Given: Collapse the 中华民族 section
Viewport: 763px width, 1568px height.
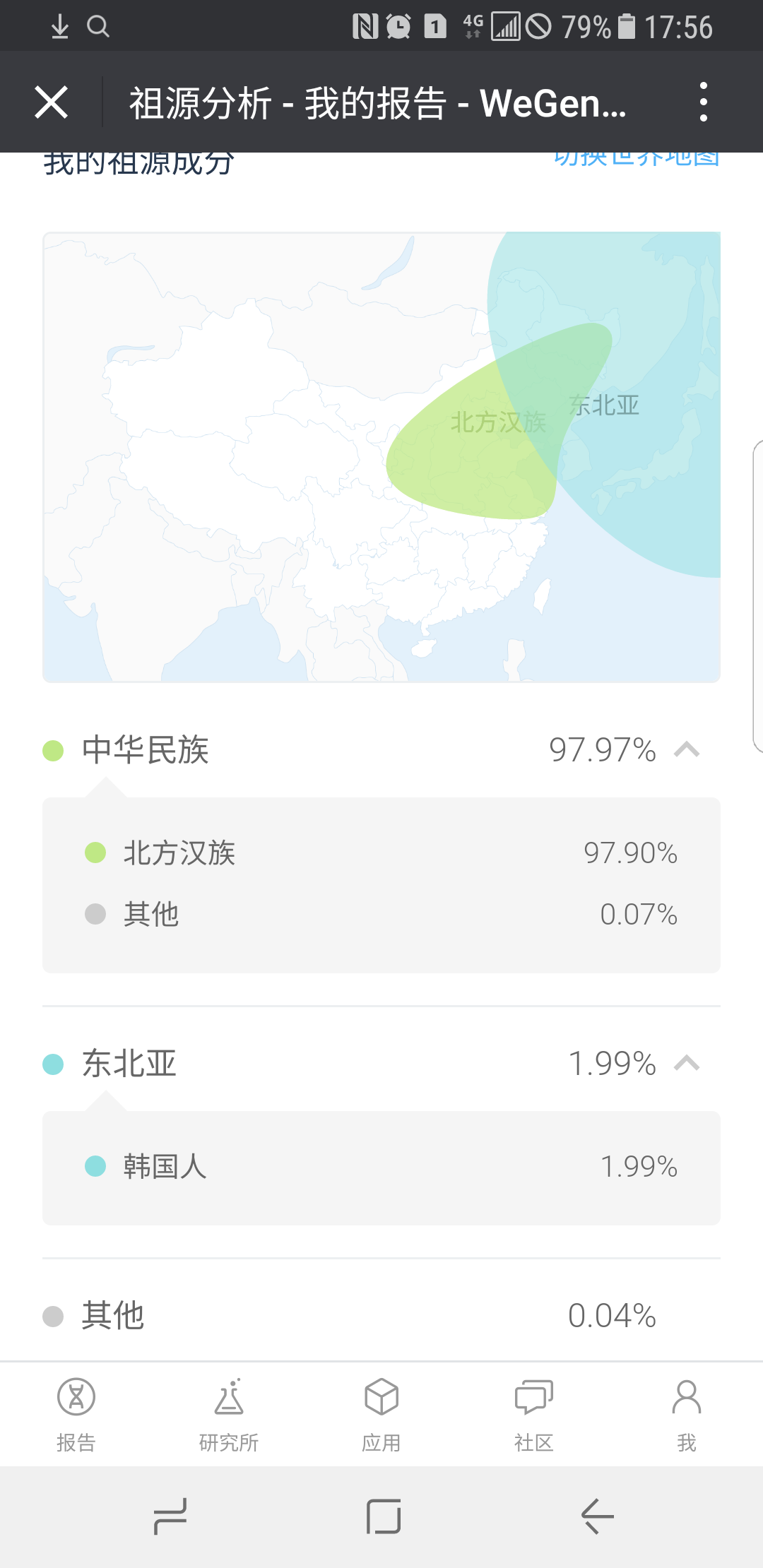Looking at the screenshot, I should [687, 749].
